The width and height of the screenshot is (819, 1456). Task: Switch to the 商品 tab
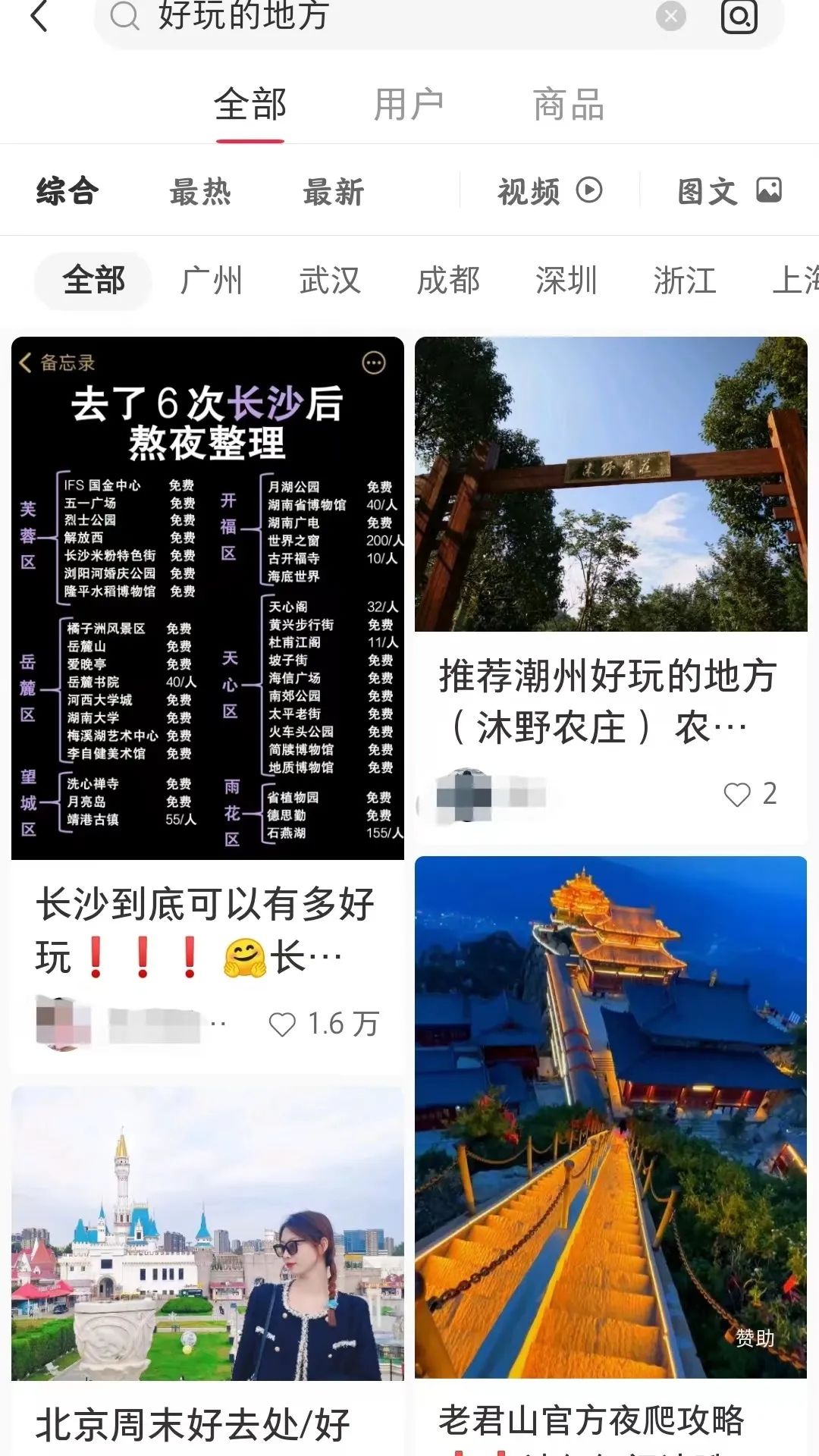(x=568, y=105)
